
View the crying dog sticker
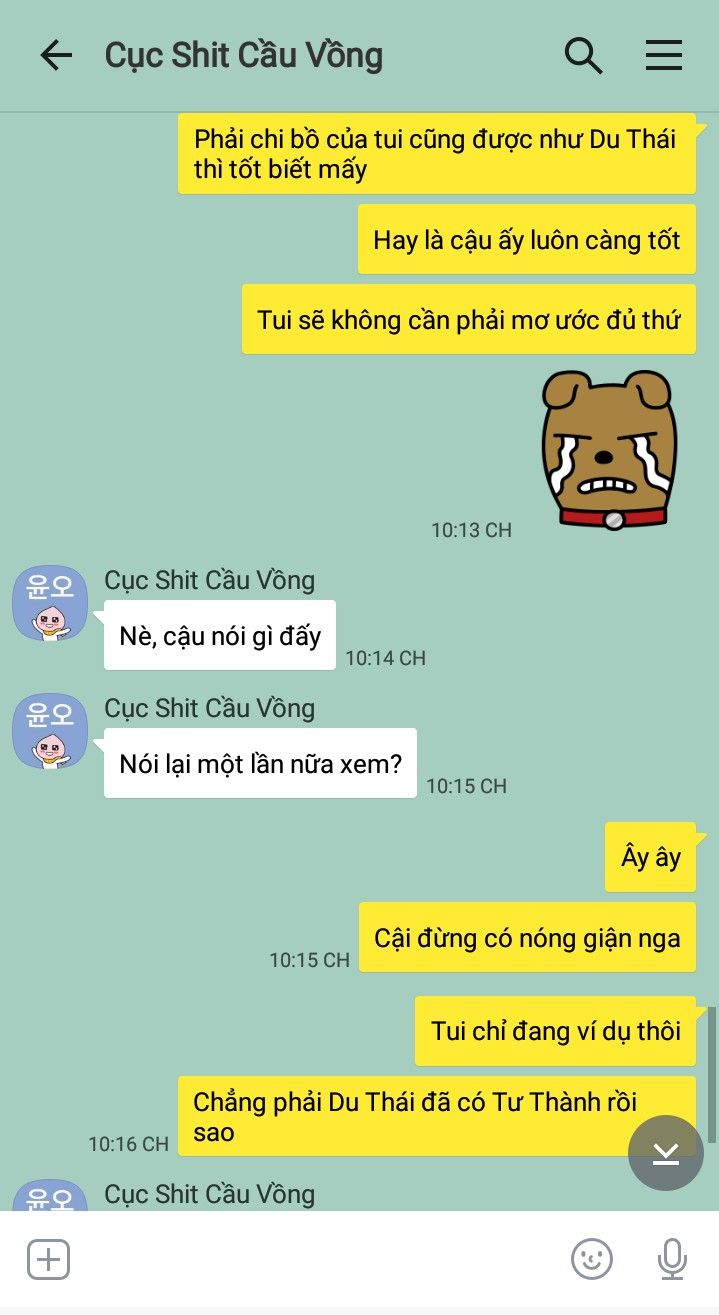point(609,449)
